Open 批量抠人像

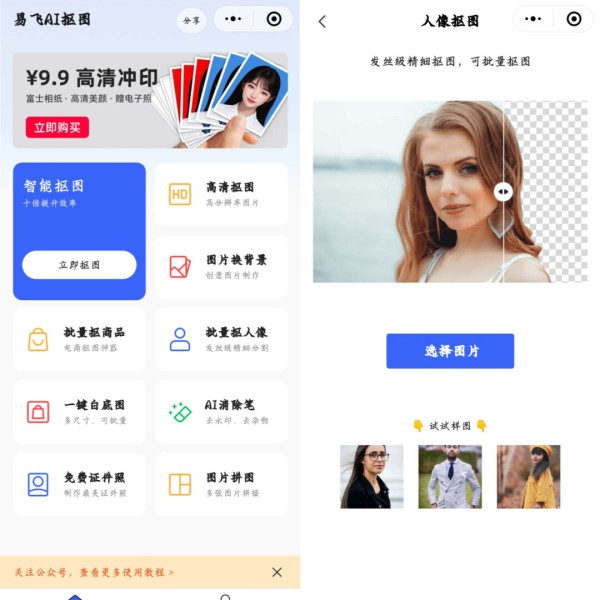[x=221, y=339]
